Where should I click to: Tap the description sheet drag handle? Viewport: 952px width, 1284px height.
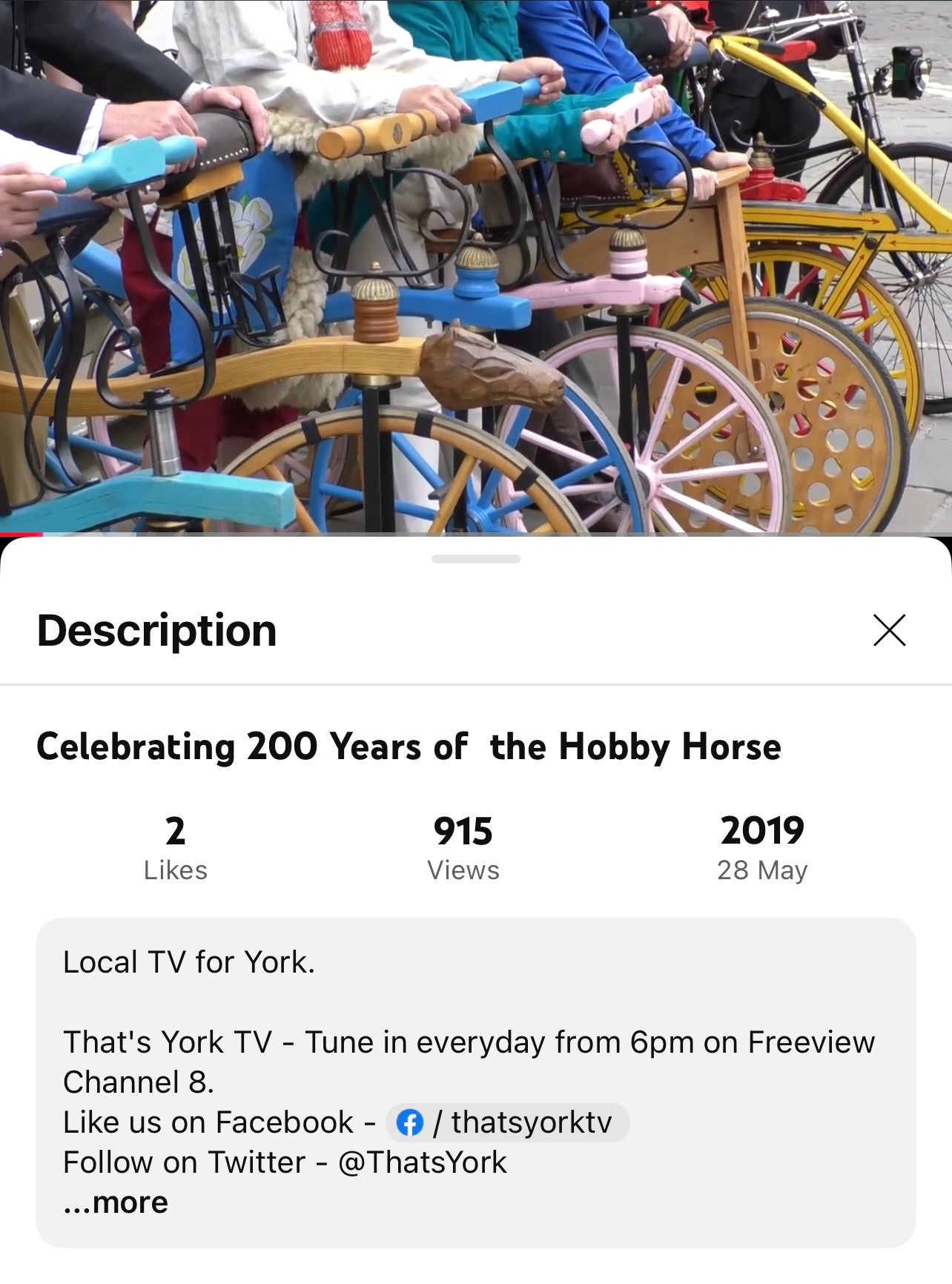pyautogui.click(x=475, y=559)
